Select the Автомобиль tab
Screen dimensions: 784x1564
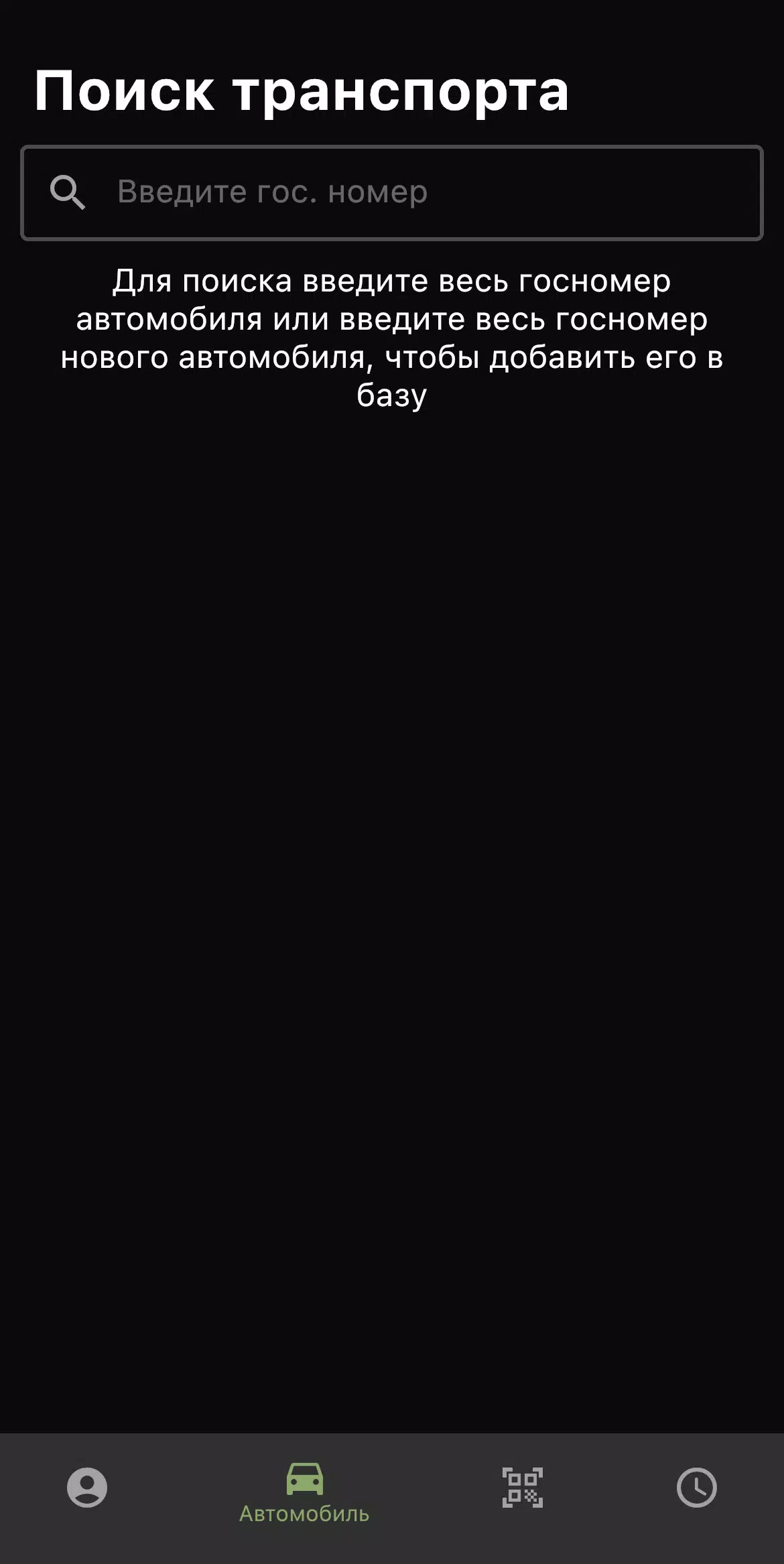(x=305, y=1492)
